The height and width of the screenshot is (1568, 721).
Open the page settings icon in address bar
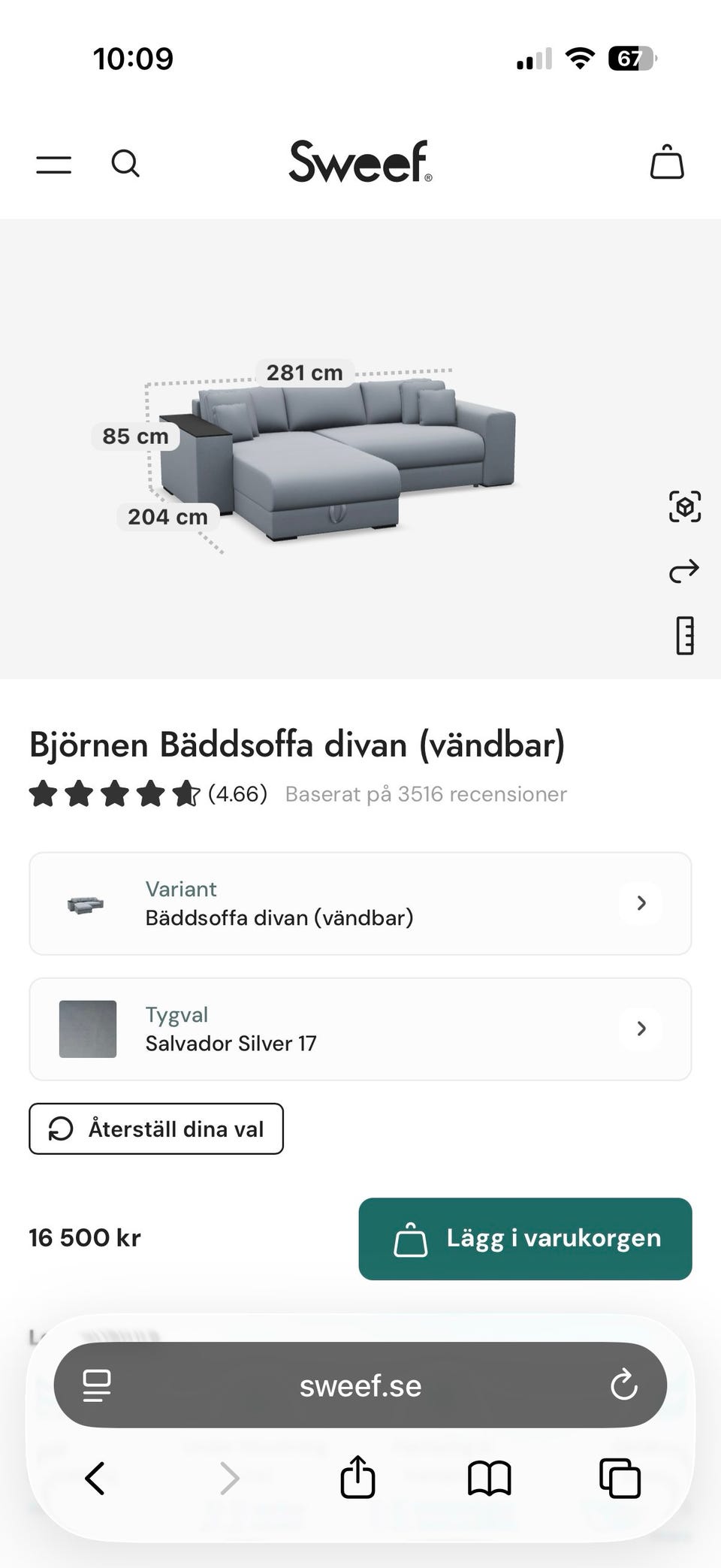coord(97,1385)
